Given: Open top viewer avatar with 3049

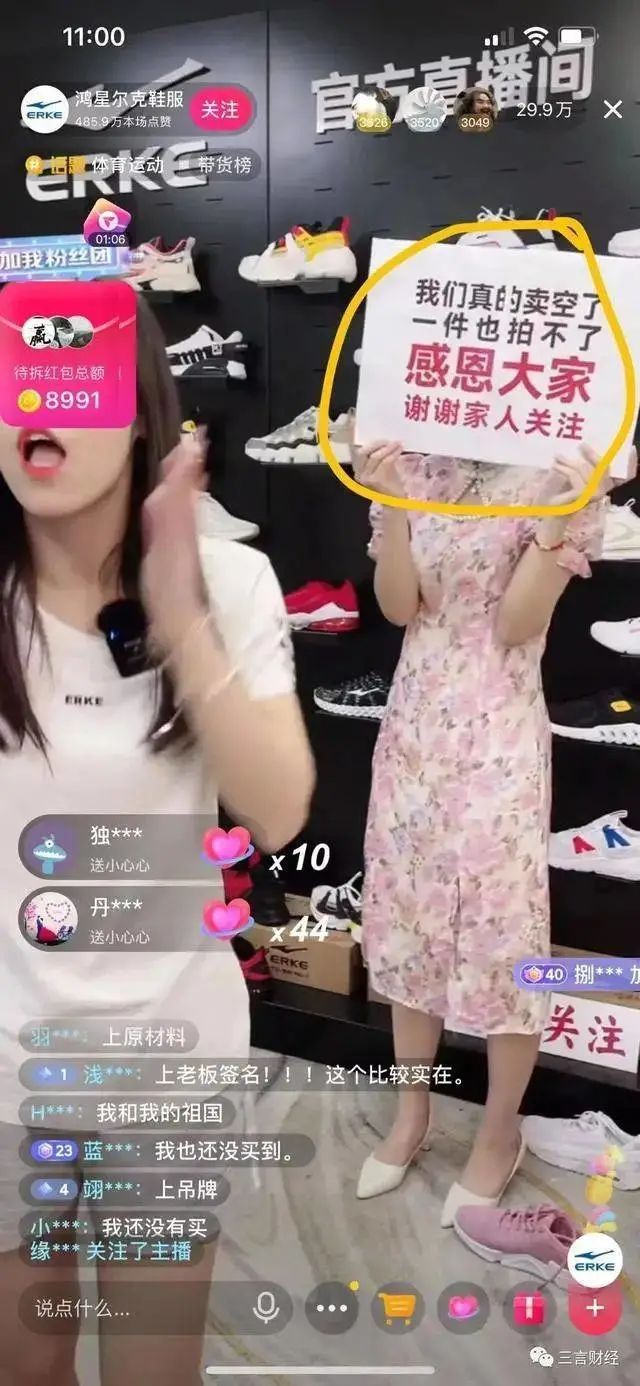Looking at the screenshot, I should (475, 105).
